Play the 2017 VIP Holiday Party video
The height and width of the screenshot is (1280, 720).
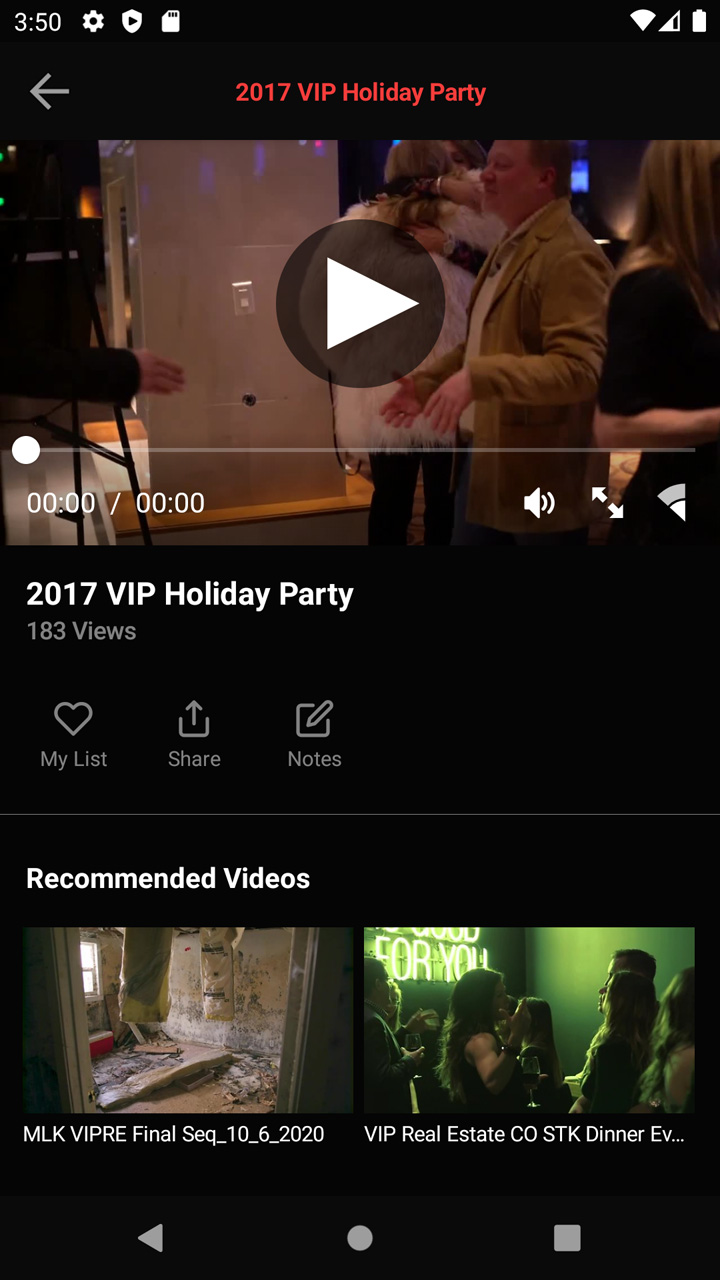(361, 303)
